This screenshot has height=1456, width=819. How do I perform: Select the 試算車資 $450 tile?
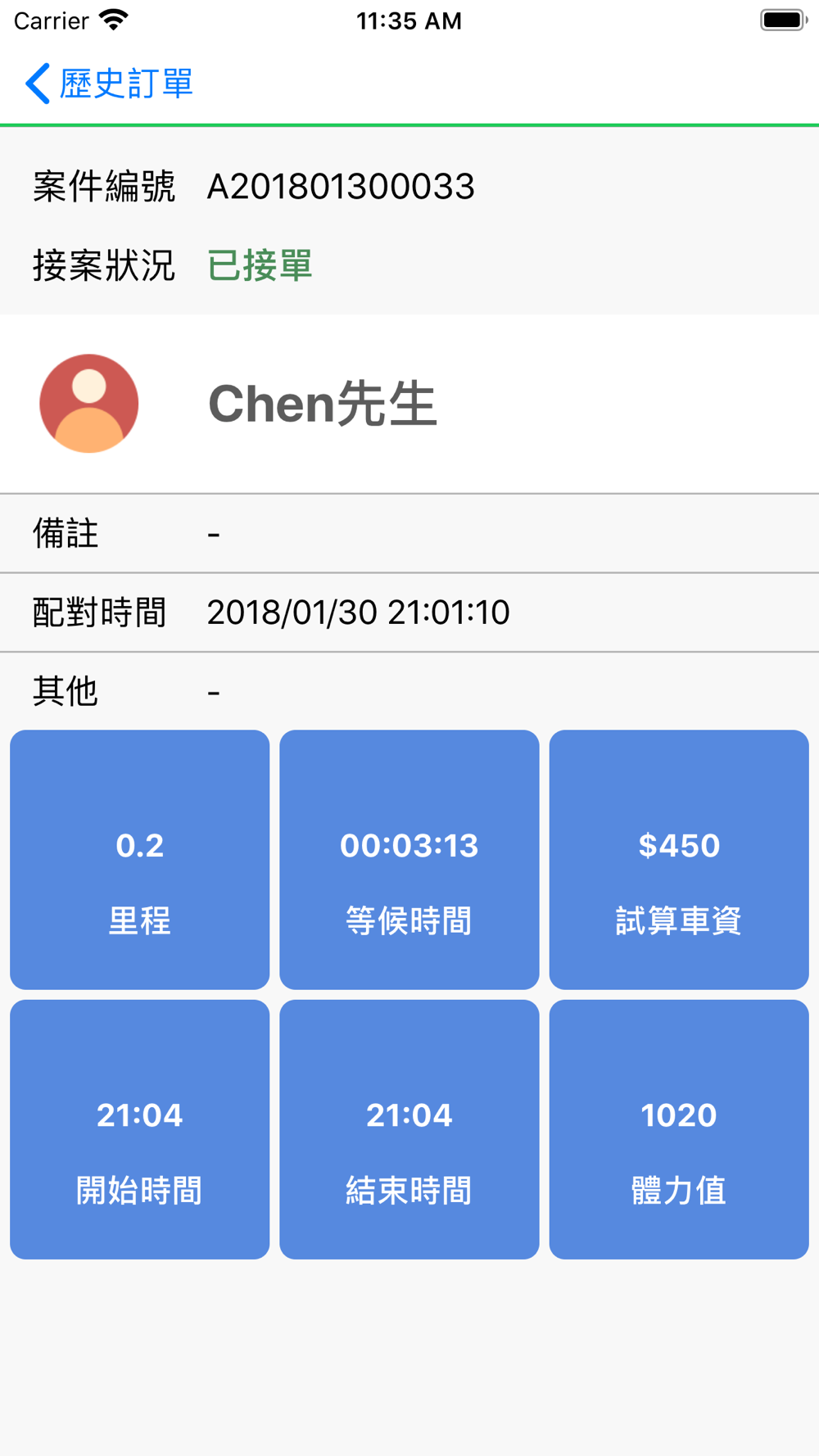[x=679, y=860]
